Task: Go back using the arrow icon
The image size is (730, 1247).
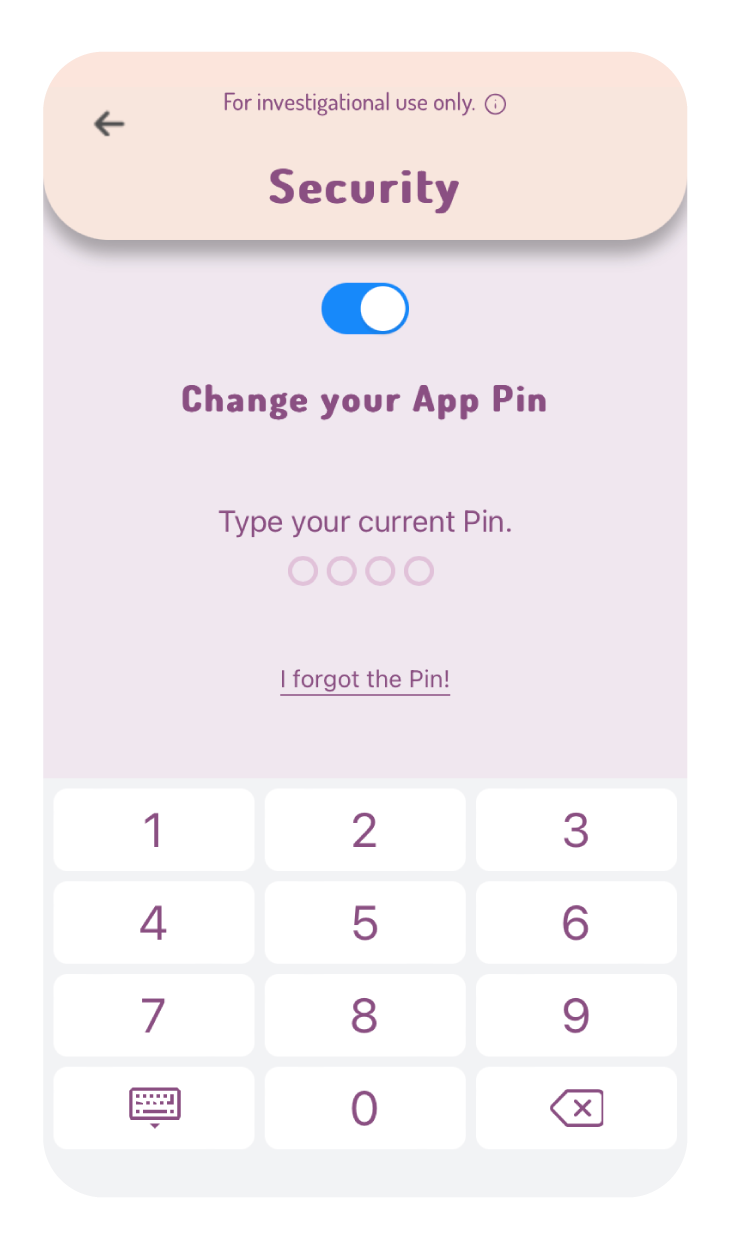Action: pos(109,124)
